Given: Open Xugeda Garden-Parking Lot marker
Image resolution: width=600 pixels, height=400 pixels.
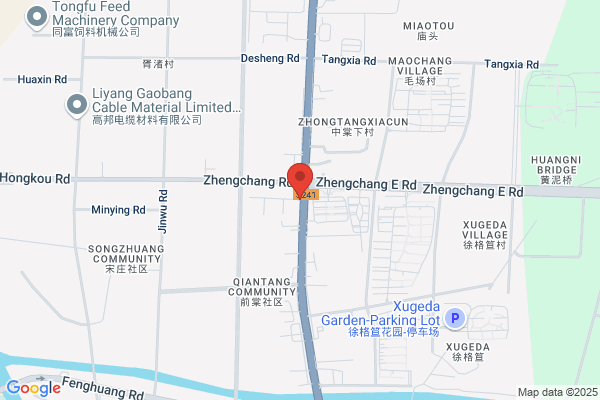Looking at the screenshot, I should (455, 318).
